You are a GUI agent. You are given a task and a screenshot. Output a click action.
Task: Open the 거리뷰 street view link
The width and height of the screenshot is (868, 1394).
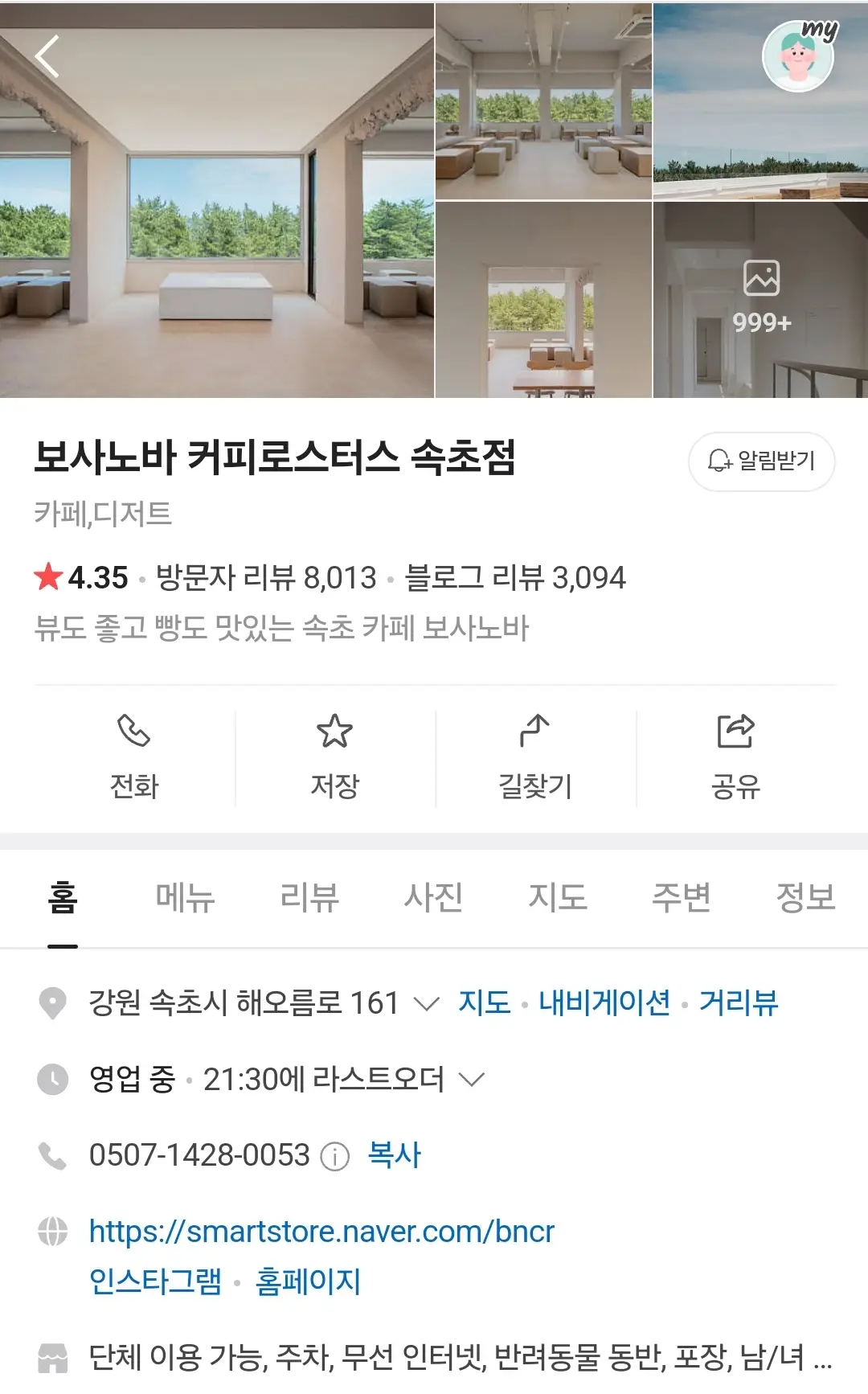tap(739, 1002)
